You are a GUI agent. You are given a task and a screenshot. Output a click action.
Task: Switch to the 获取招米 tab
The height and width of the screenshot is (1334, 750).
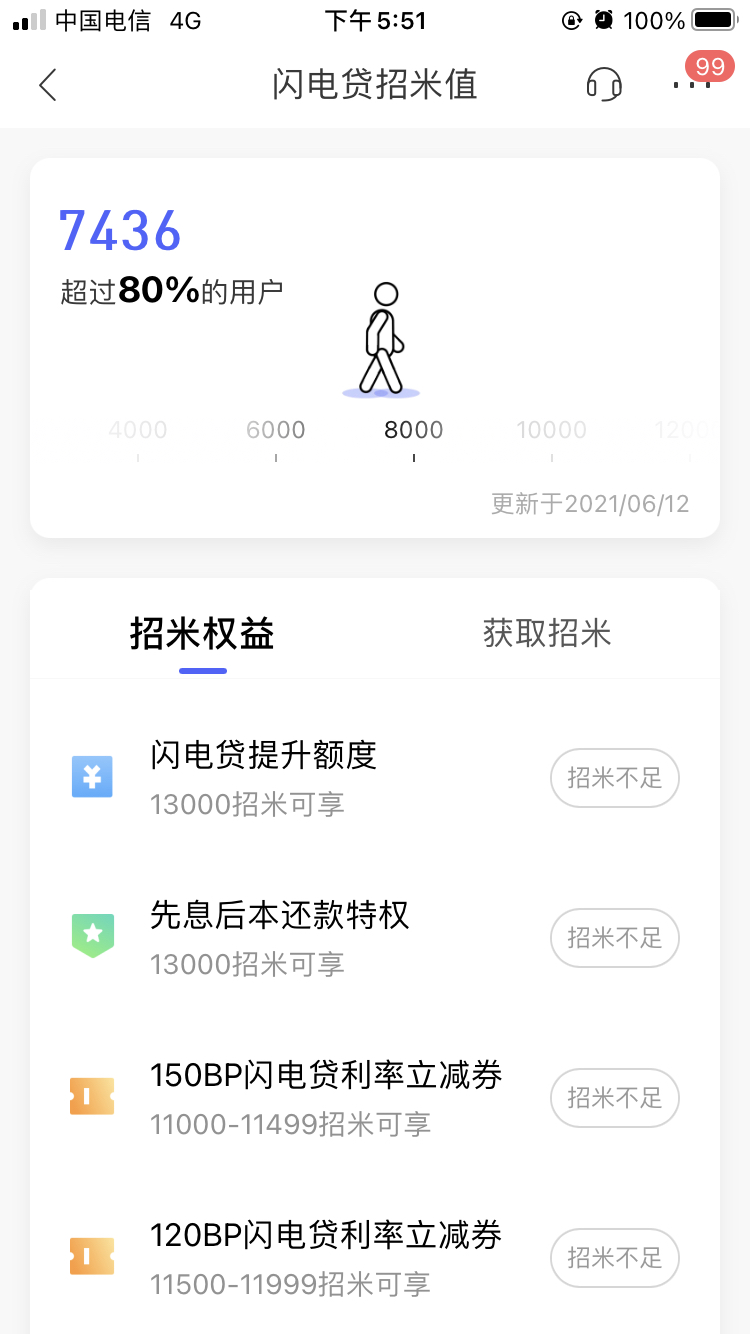[x=547, y=634]
